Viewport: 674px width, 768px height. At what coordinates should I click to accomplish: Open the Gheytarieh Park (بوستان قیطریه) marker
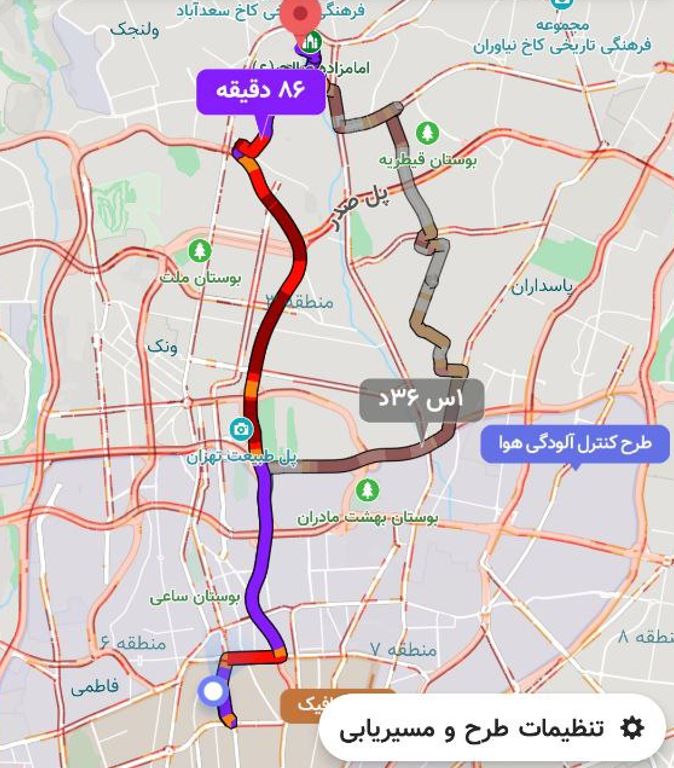[x=427, y=133]
